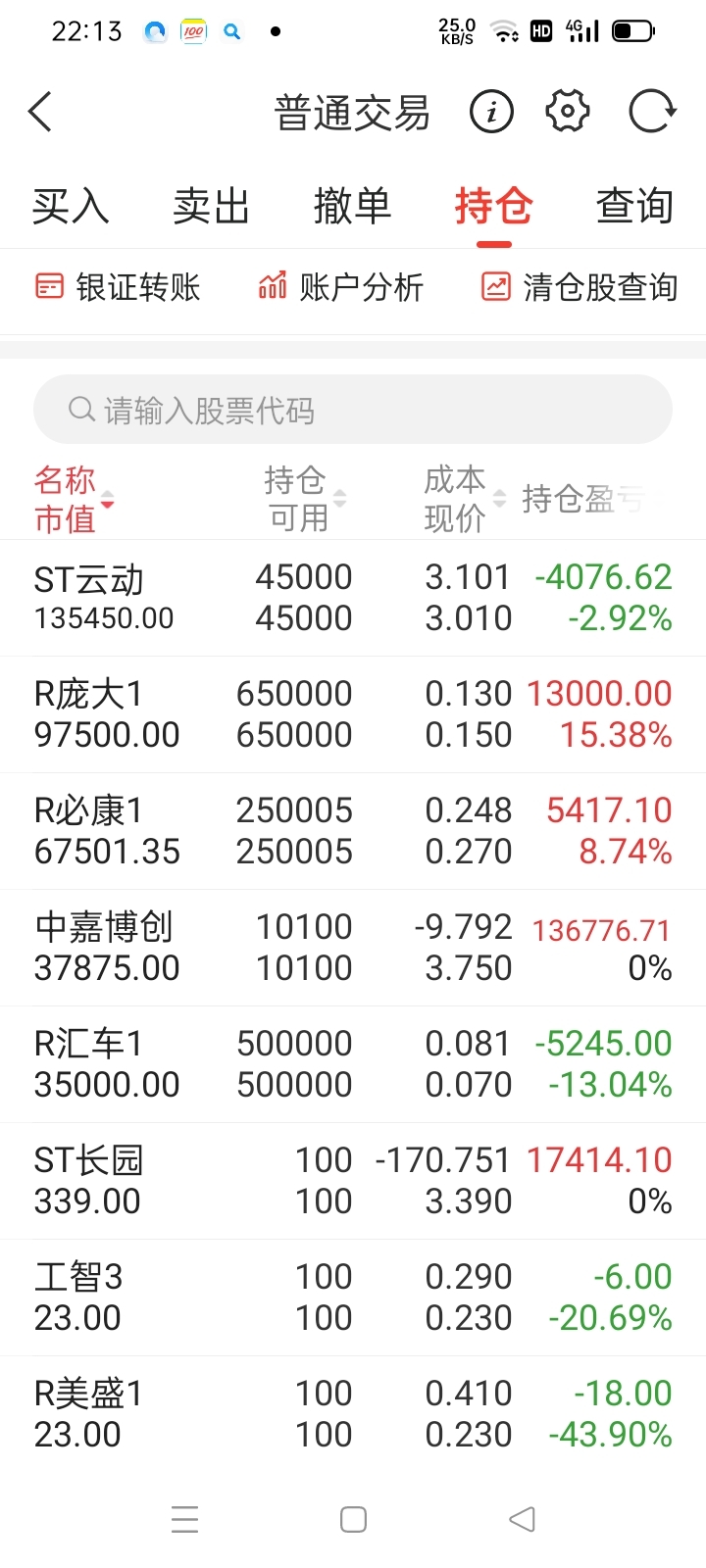Sort by 名称/市值 column header
The image size is (706, 1568).
coord(74,500)
